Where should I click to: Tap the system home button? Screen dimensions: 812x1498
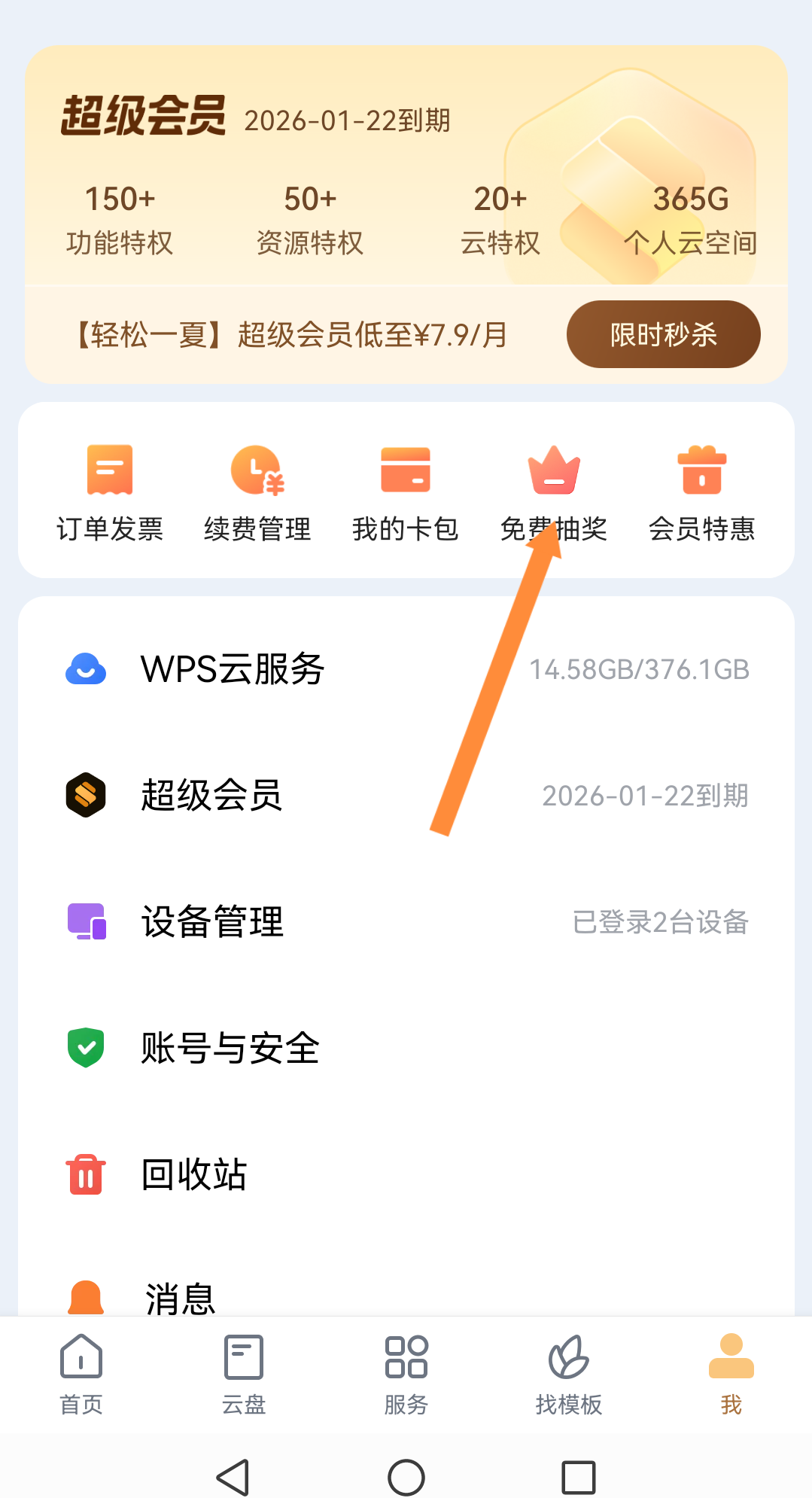point(406,1477)
